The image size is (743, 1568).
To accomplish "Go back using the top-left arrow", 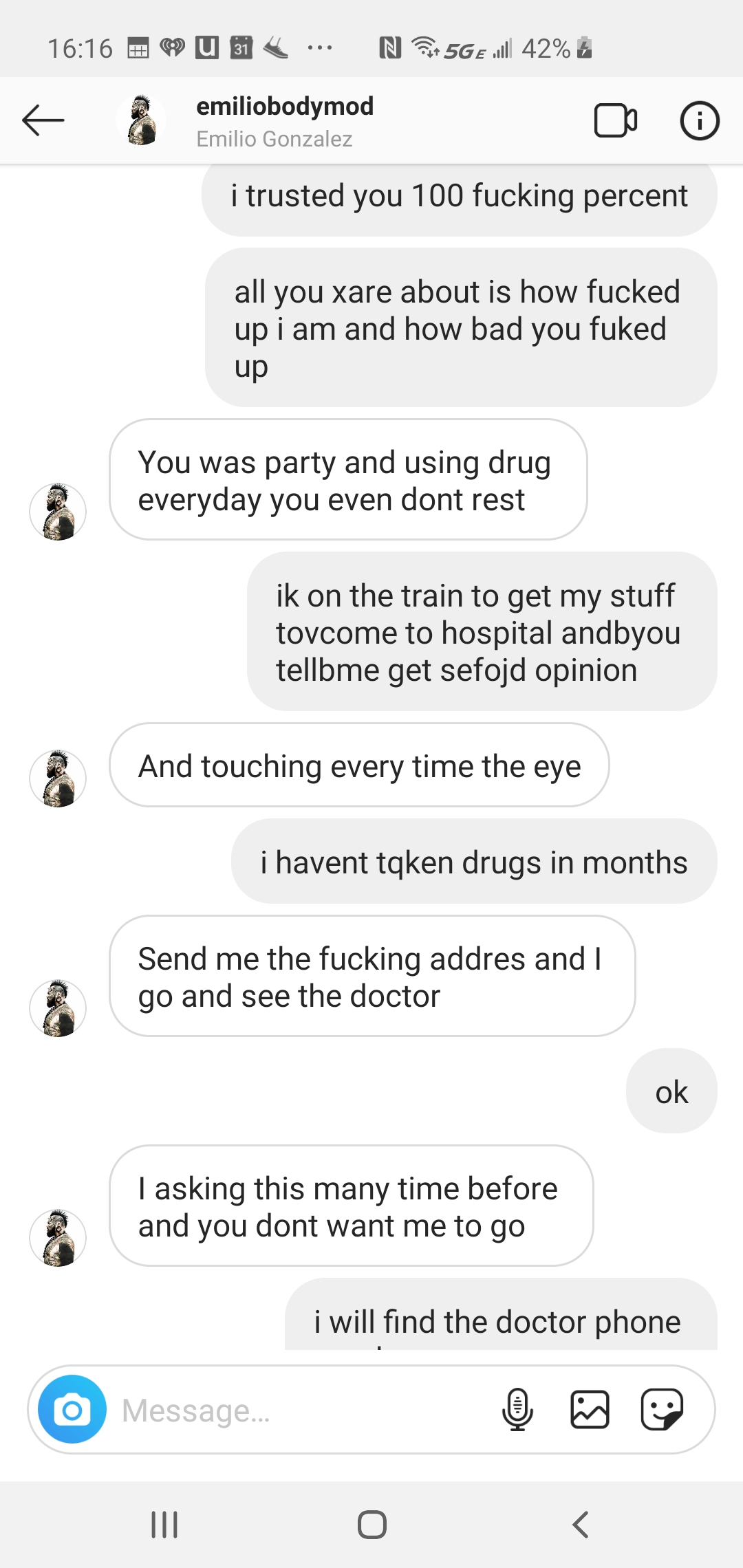I will click(x=43, y=121).
